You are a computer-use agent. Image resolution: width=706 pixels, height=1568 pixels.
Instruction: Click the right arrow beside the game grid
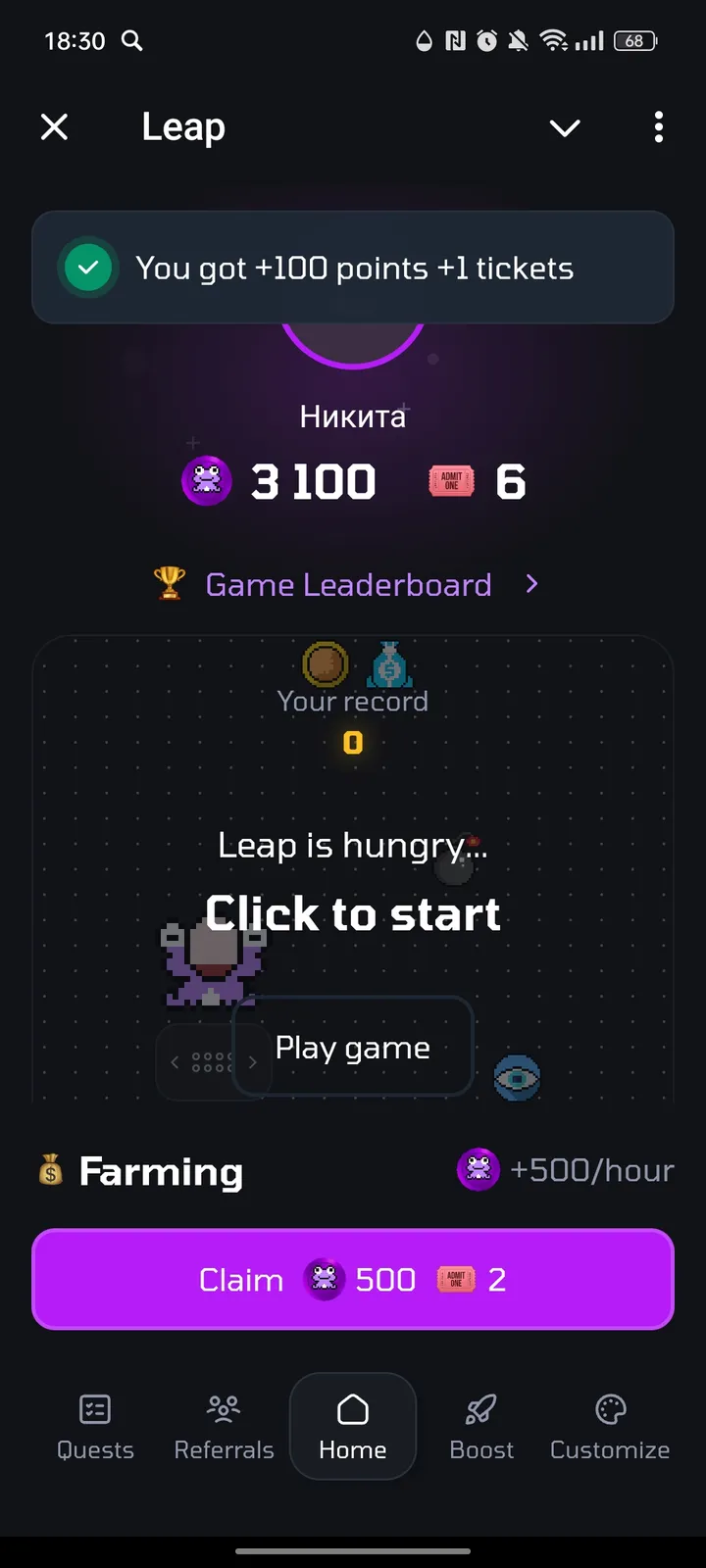pyautogui.click(x=253, y=1061)
